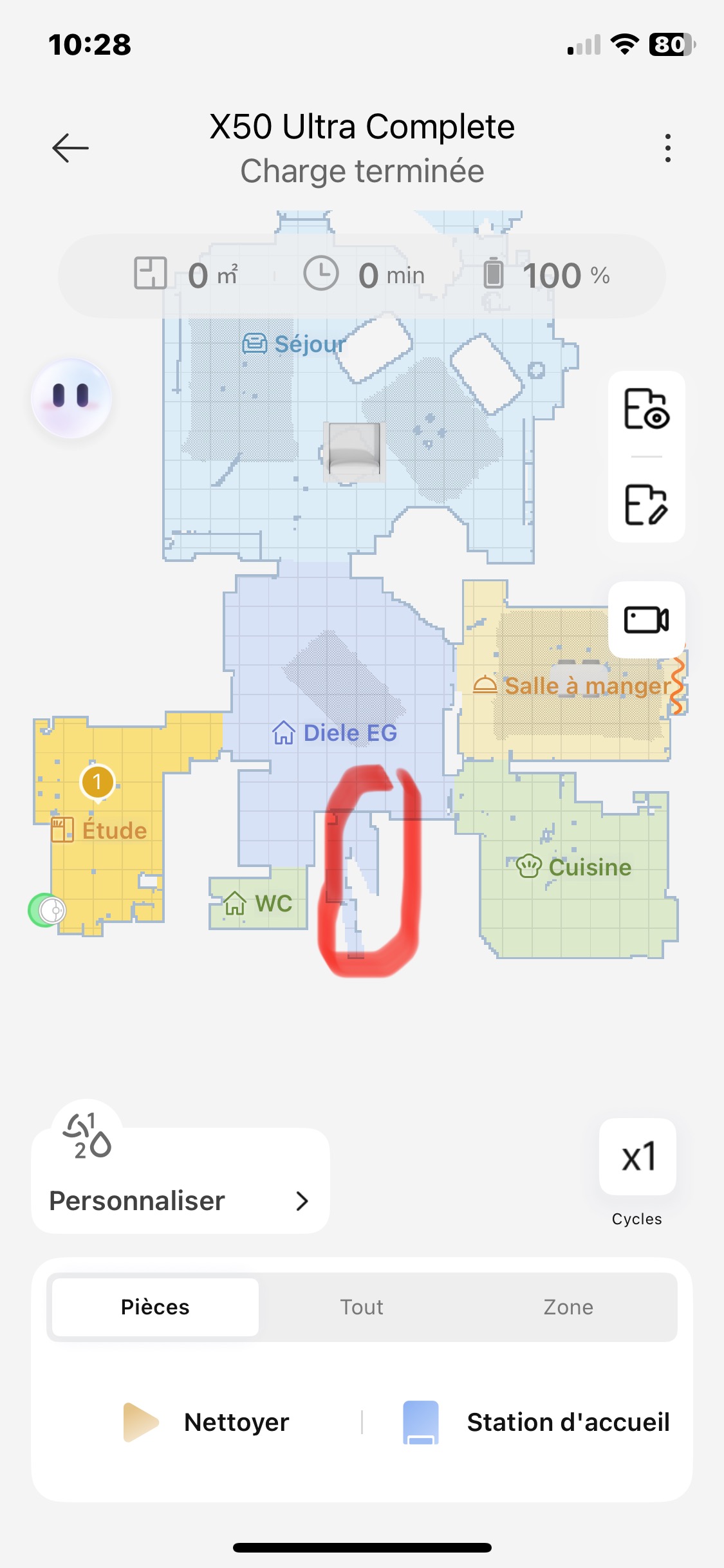Select the Pièces tab
Screen dimensions: 724x1568
(x=155, y=1307)
